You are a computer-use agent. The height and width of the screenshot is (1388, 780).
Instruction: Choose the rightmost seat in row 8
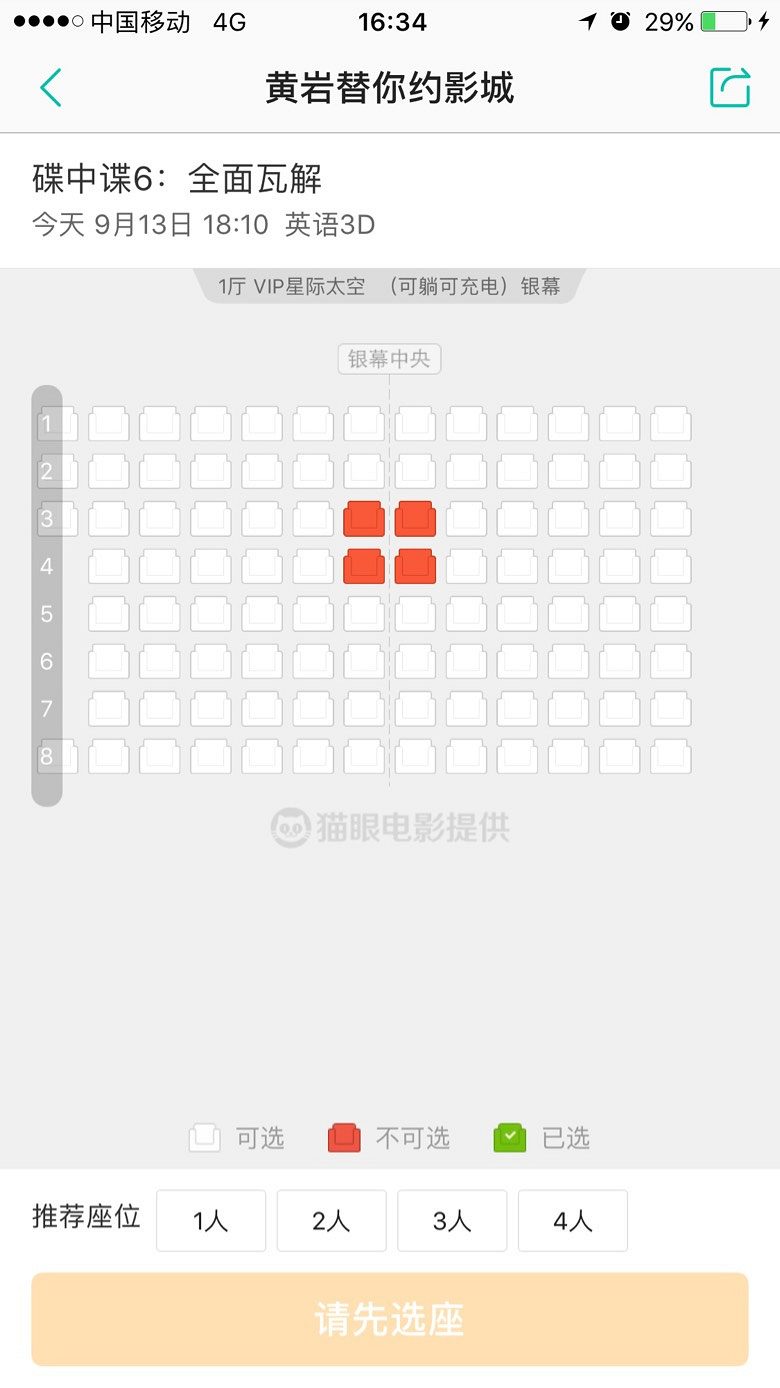pyautogui.click(x=670, y=756)
